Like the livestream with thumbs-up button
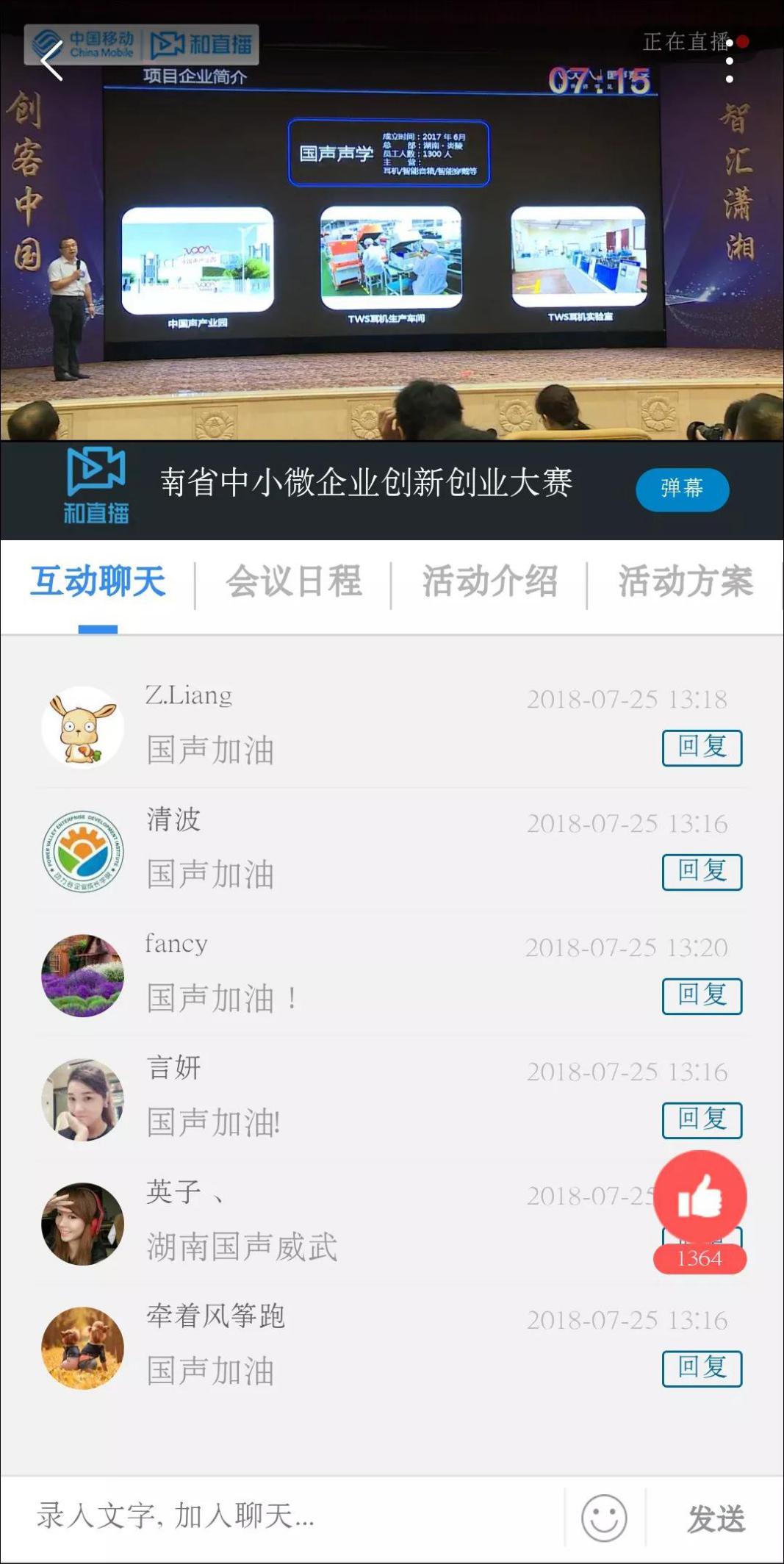 tap(700, 1198)
